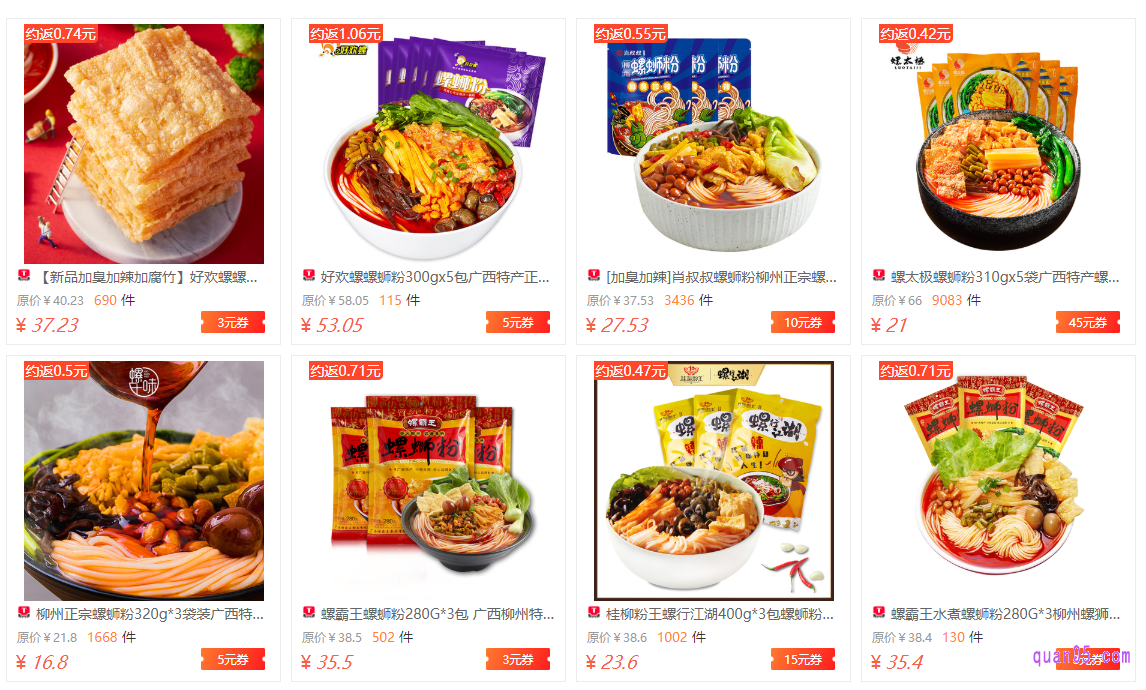Get the 5元券 on 好欢螺300gx5包
This screenshot has height=690, width=1146.
(518, 322)
